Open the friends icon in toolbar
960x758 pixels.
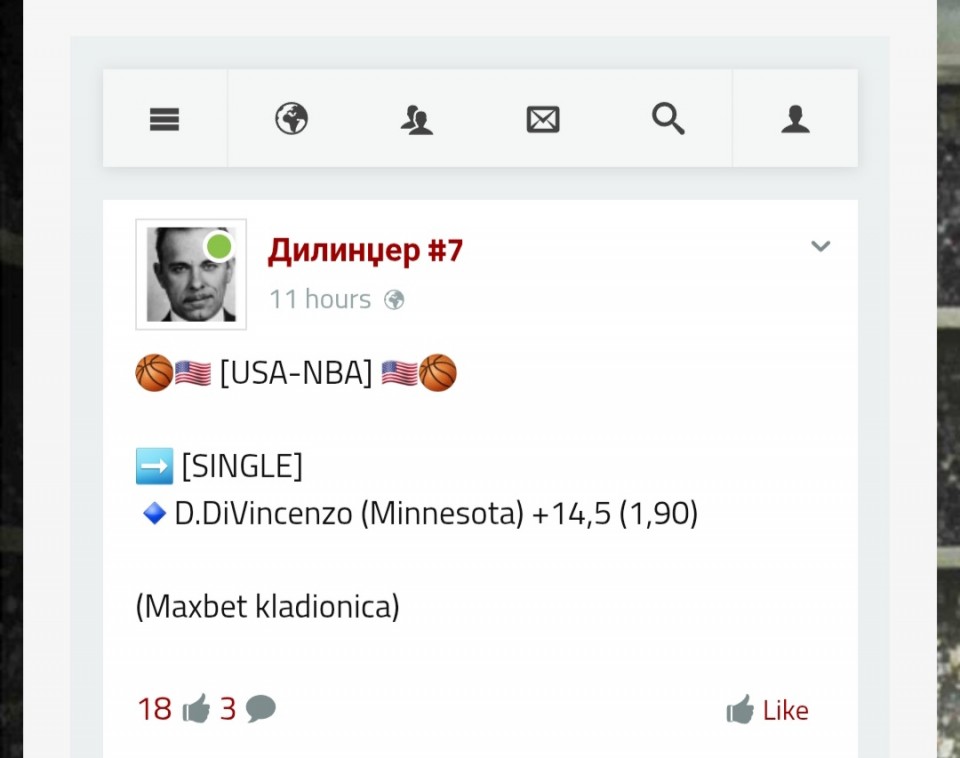[416, 120]
